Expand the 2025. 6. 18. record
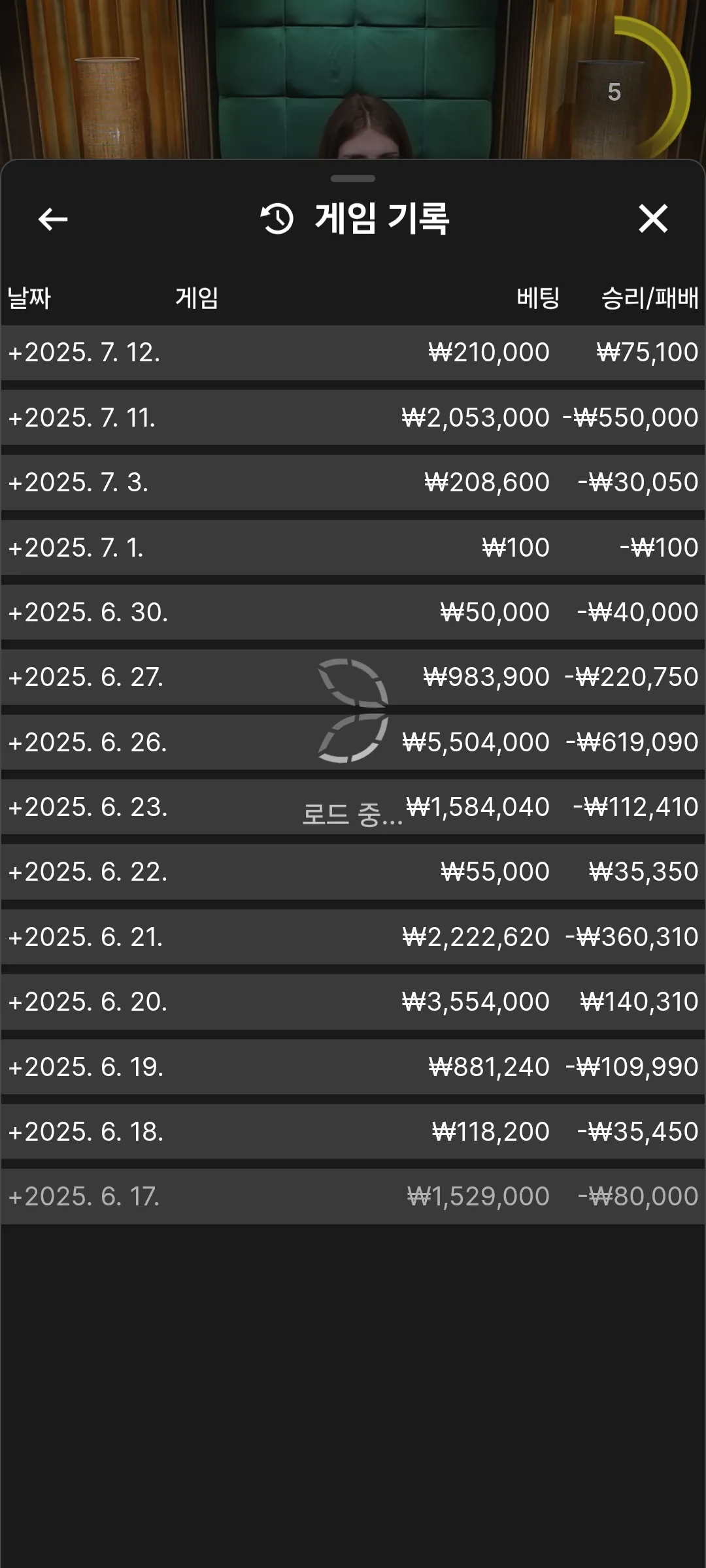Image resolution: width=706 pixels, height=1568 pixels. point(353,1132)
